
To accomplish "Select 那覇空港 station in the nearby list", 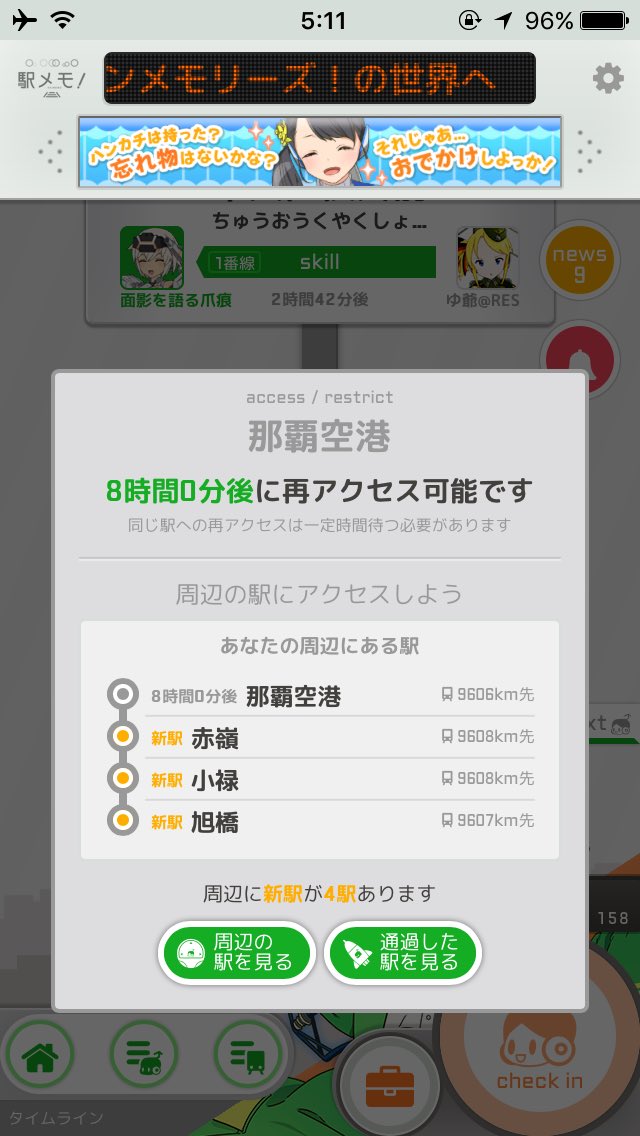I will 320,696.
